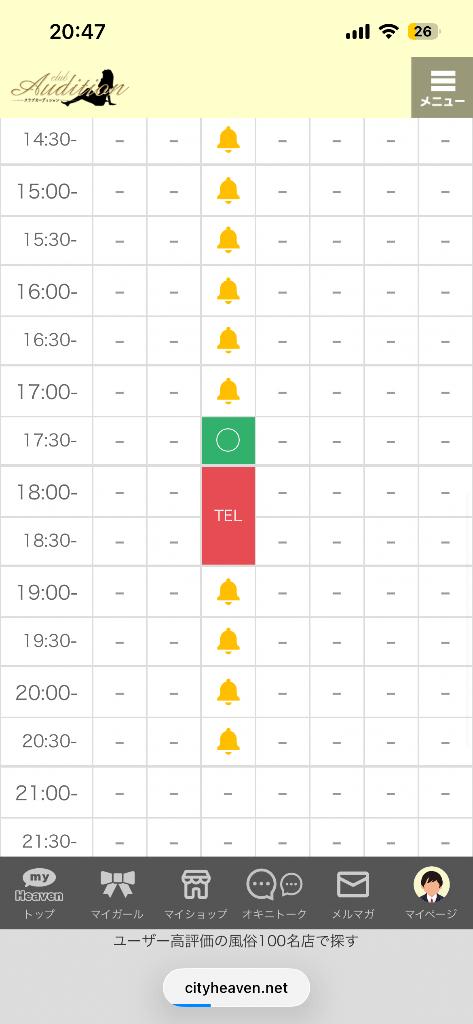Go to マイページ profile tab
The width and height of the screenshot is (473, 1024).
[x=431, y=893]
